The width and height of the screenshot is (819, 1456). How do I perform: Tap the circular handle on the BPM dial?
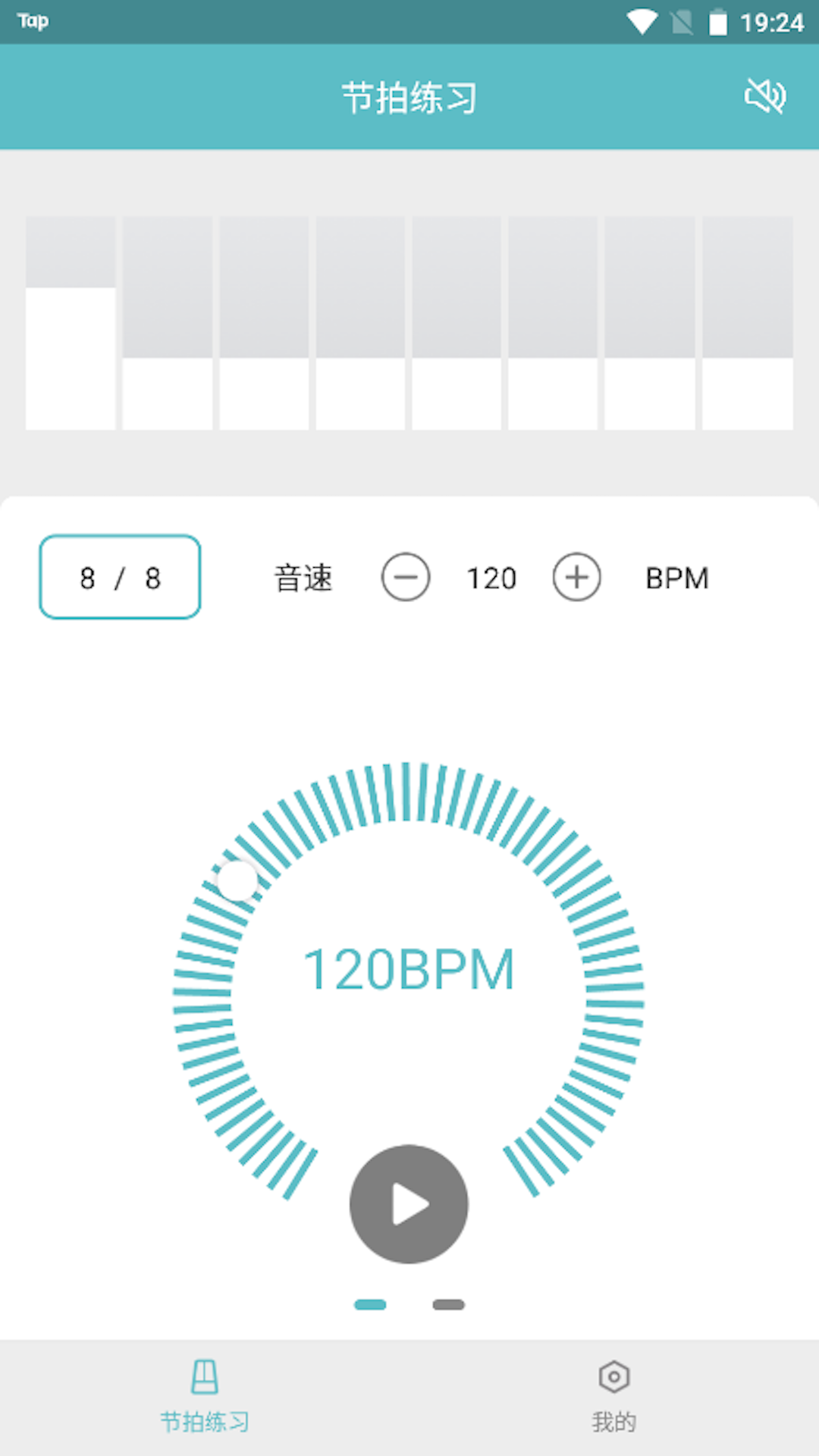coord(239,880)
